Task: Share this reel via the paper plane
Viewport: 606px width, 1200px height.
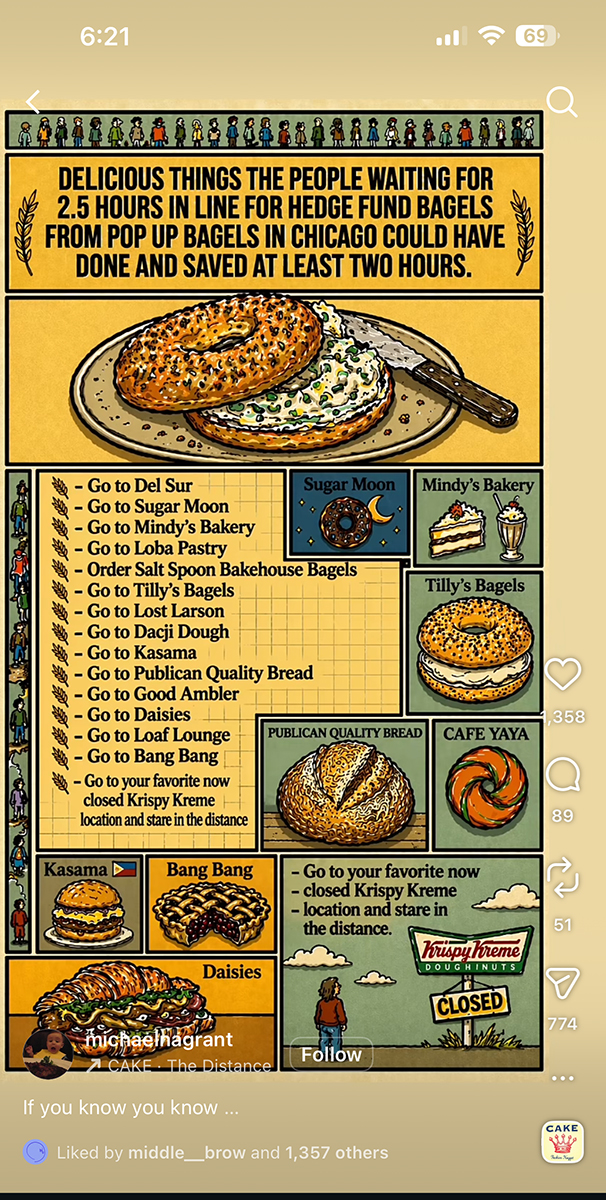Action: click(563, 983)
